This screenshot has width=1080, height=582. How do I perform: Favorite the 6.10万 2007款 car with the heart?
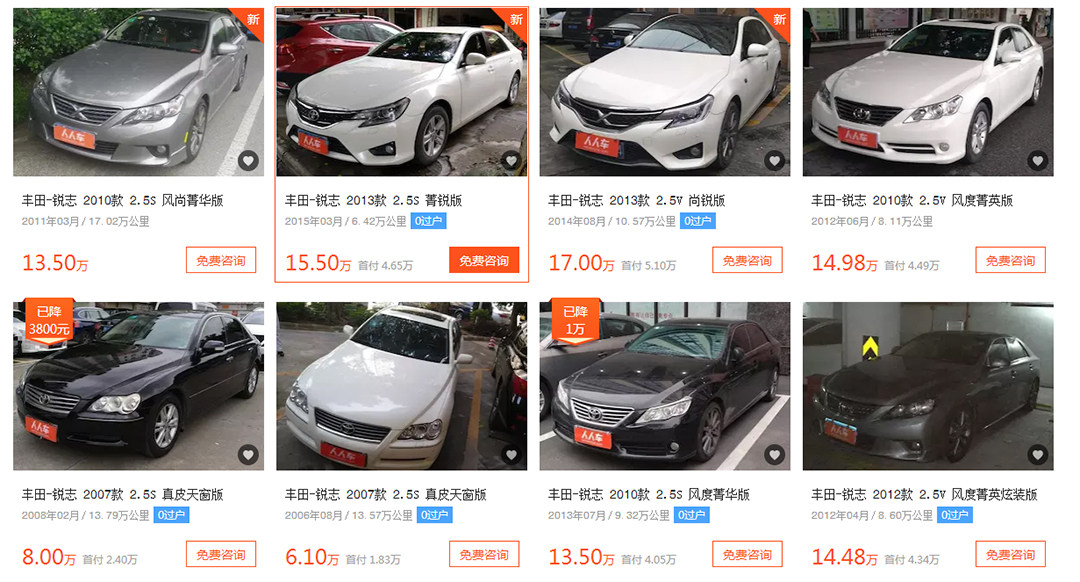tap(511, 455)
